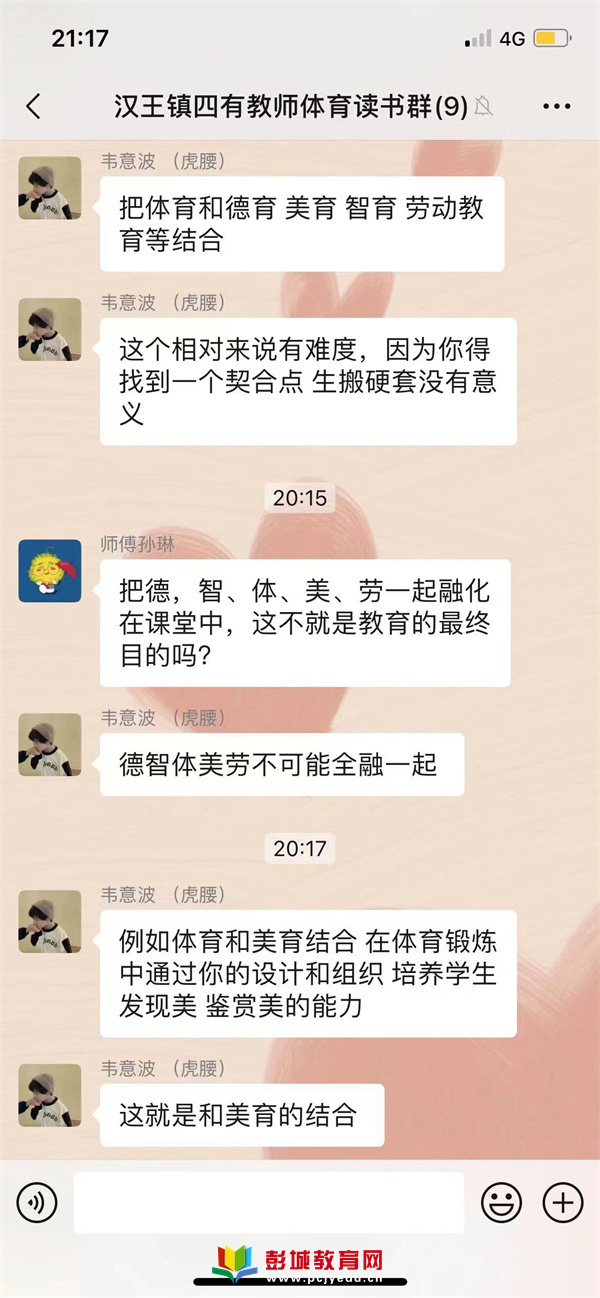The width and height of the screenshot is (600, 1298).
Task: Go back from the group chat
Action: point(33,107)
